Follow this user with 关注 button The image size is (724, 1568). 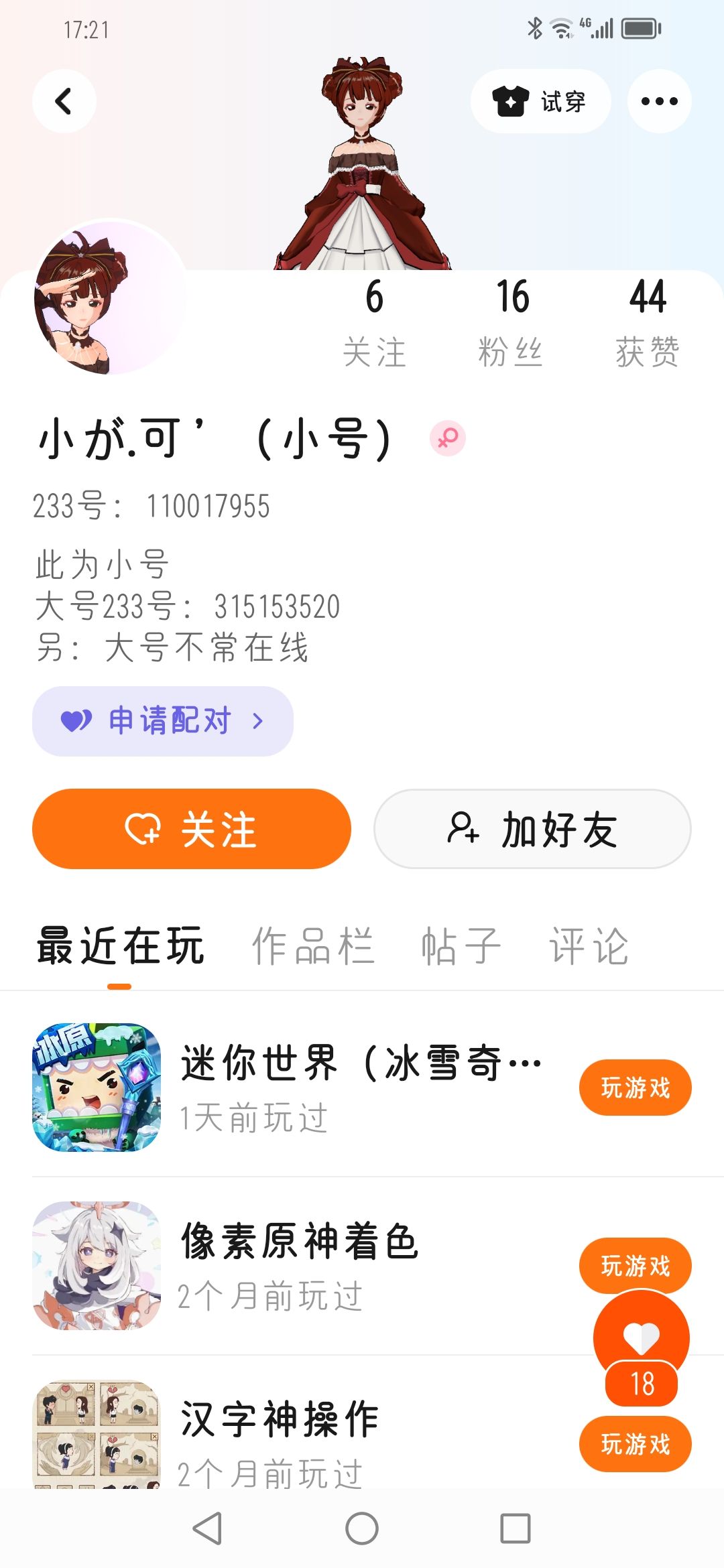tap(192, 829)
